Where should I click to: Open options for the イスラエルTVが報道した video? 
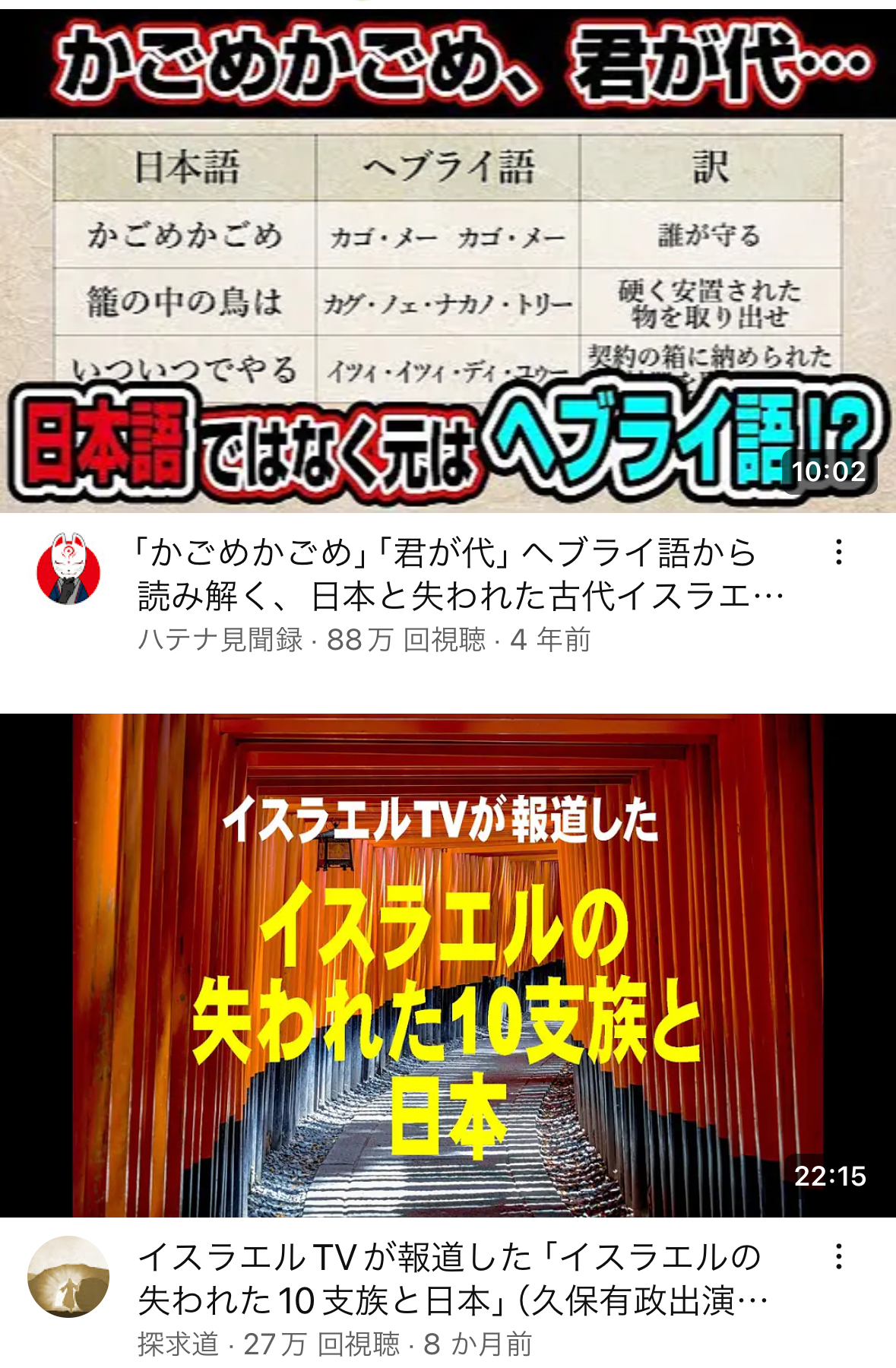click(838, 1256)
